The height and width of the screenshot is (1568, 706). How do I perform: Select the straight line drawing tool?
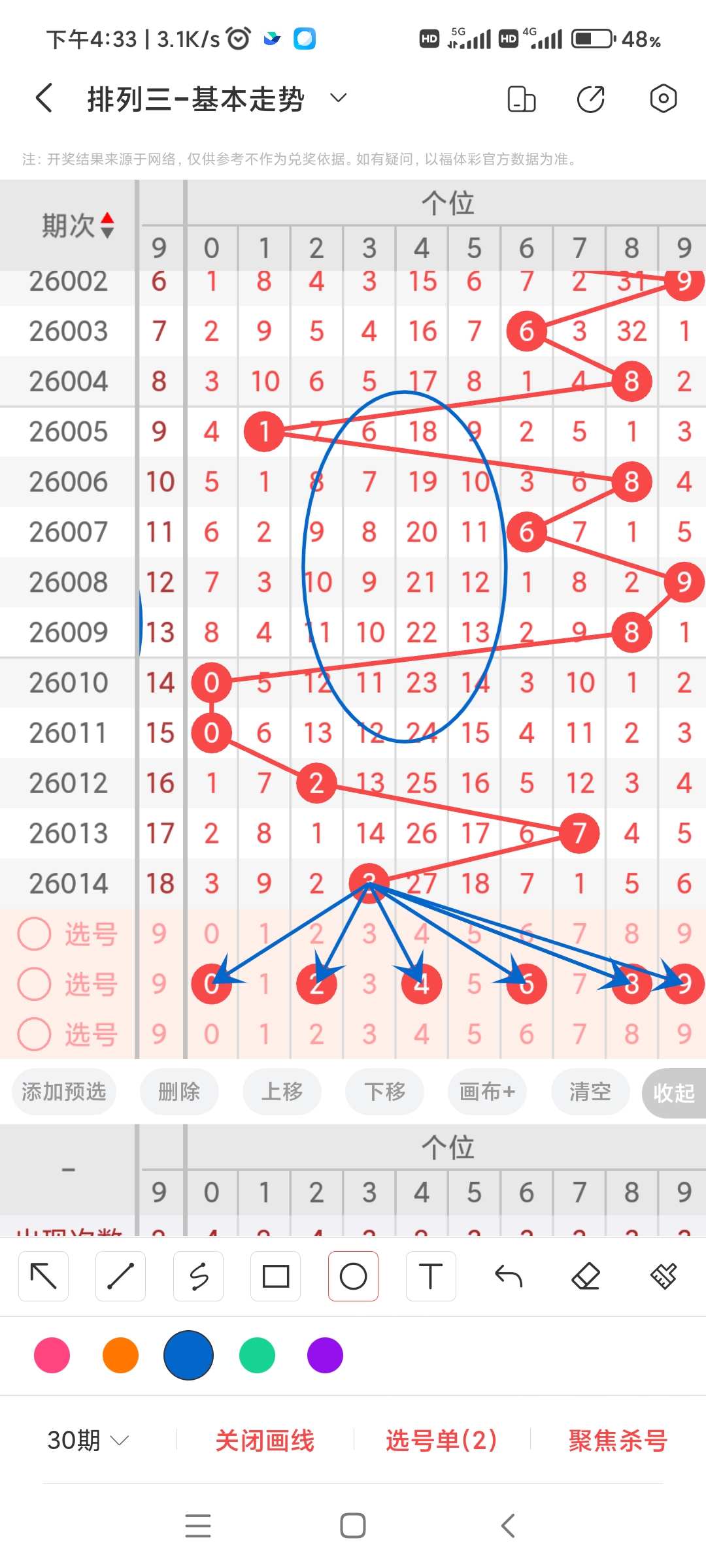(x=120, y=1275)
